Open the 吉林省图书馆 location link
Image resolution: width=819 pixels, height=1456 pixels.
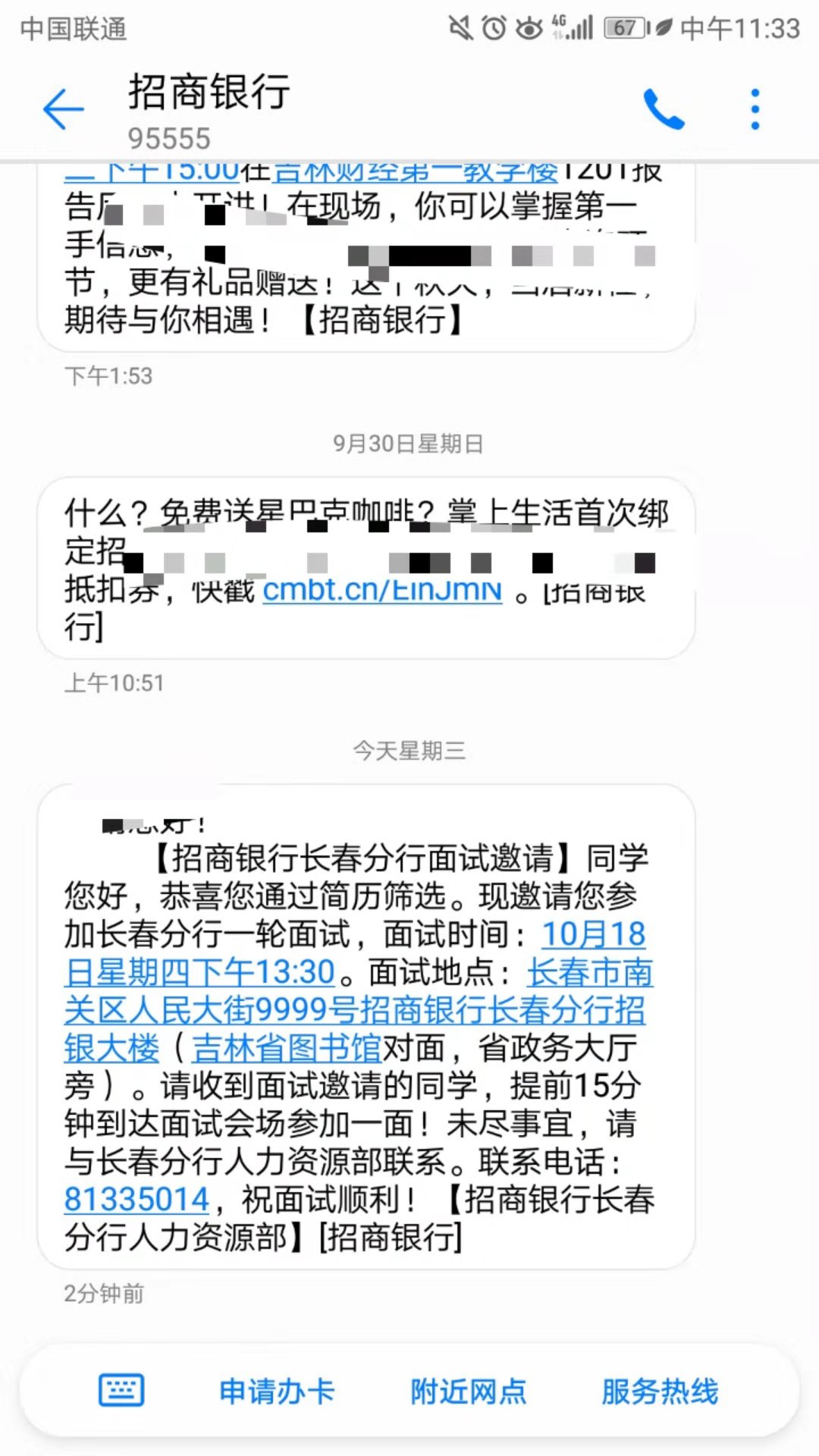tap(287, 1048)
